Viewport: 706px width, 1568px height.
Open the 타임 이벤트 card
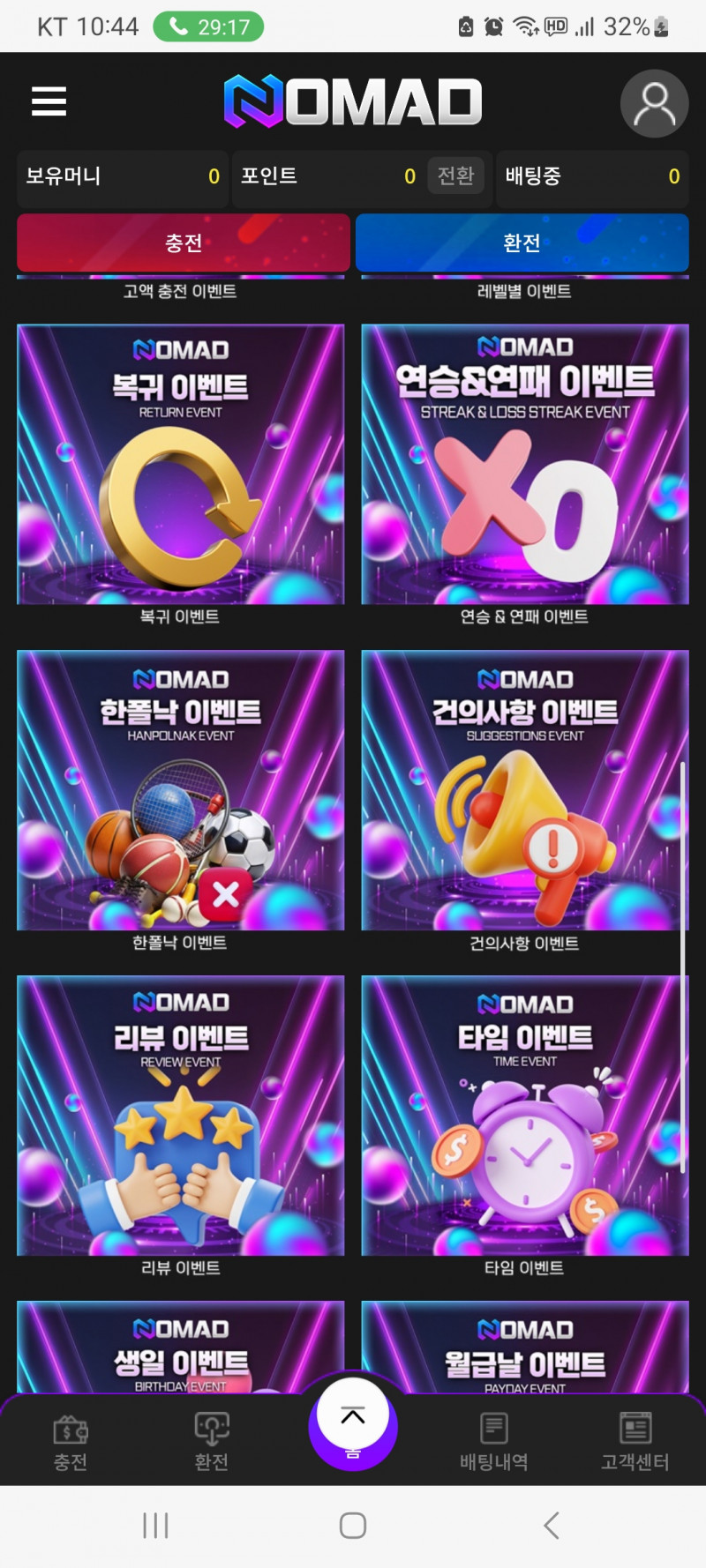(x=525, y=1116)
